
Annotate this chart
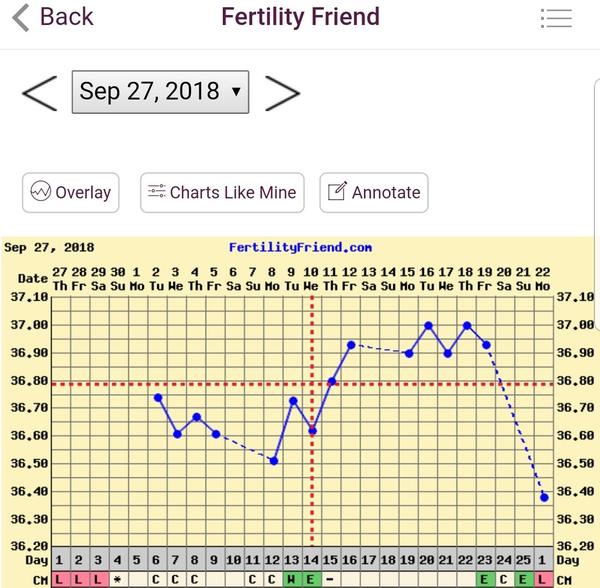[x=374, y=192]
